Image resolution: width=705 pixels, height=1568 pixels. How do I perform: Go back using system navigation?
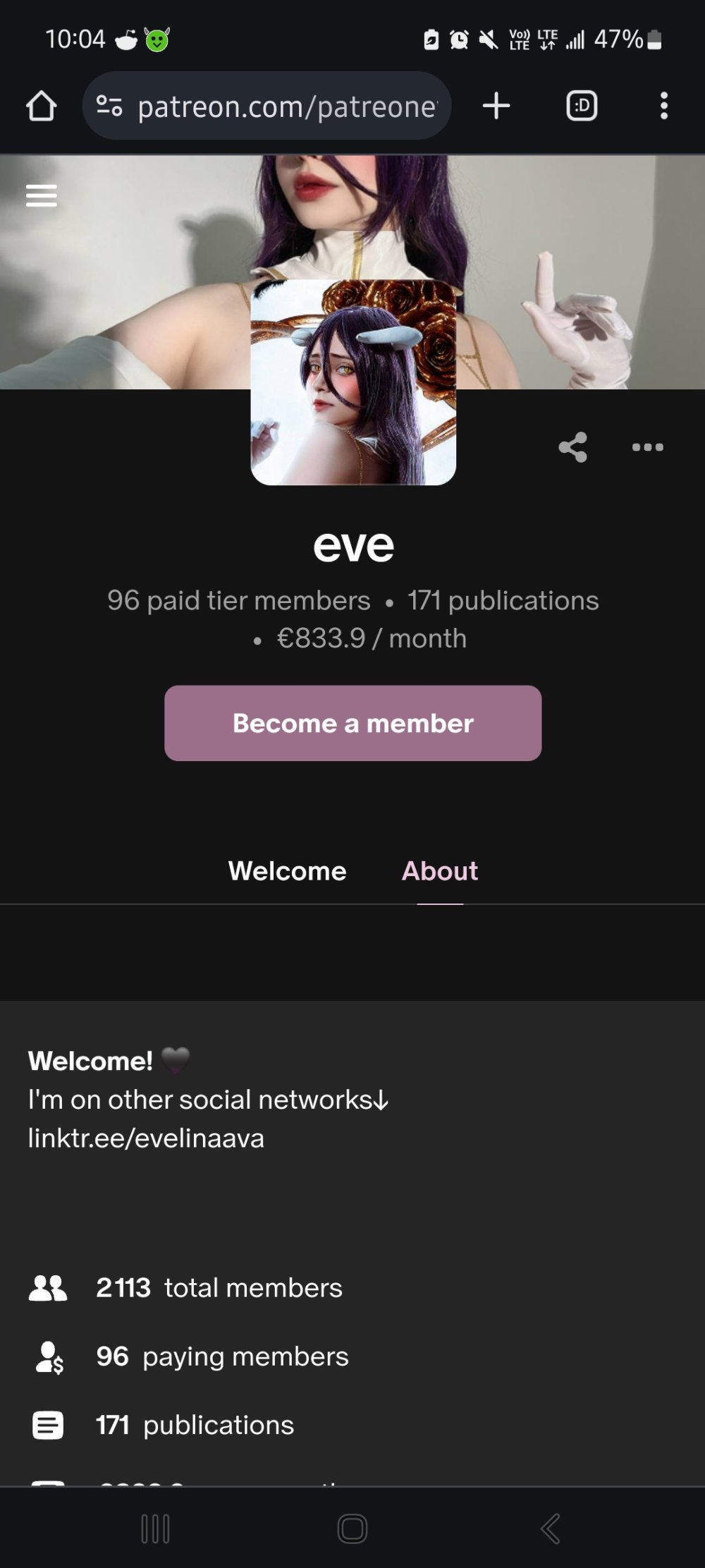pyautogui.click(x=551, y=1529)
